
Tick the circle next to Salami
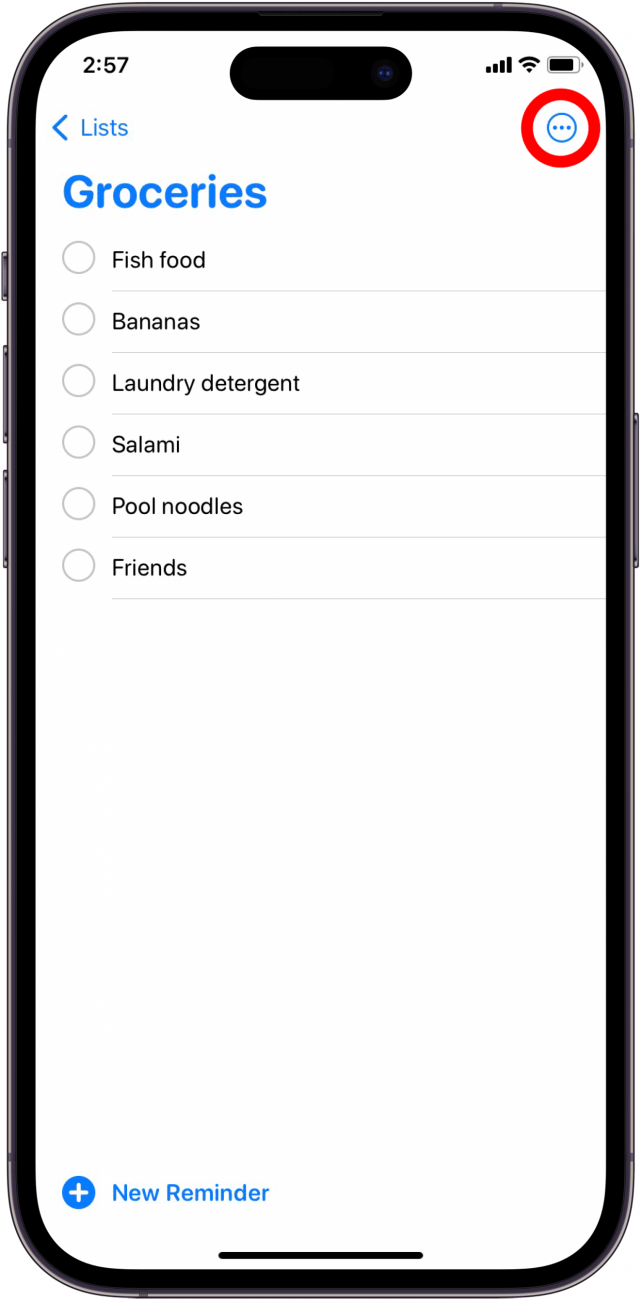click(79, 443)
